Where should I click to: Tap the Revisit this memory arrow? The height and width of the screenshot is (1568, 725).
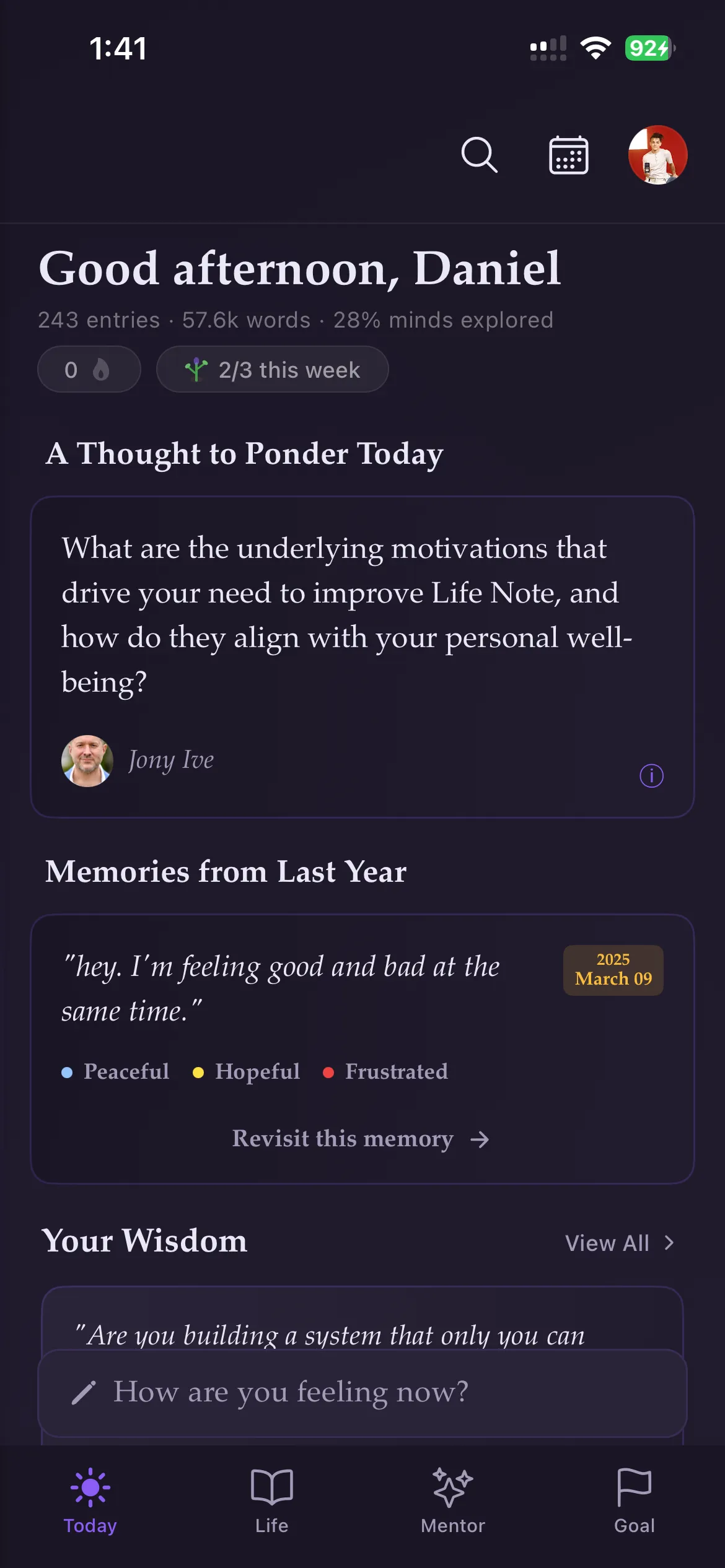coord(478,1139)
